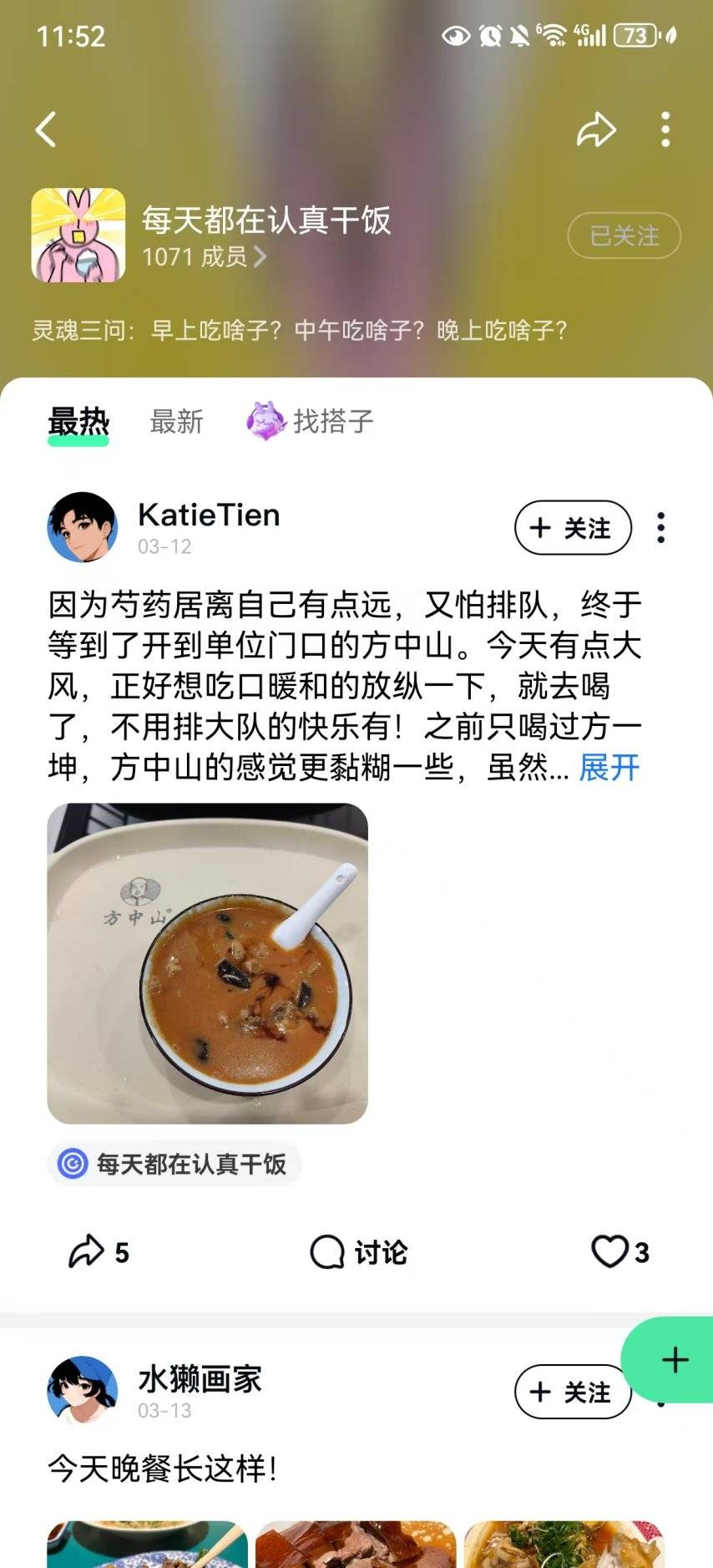Like KatieTien's post
The height and width of the screenshot is (1568, 713).
pos(619,1251)
